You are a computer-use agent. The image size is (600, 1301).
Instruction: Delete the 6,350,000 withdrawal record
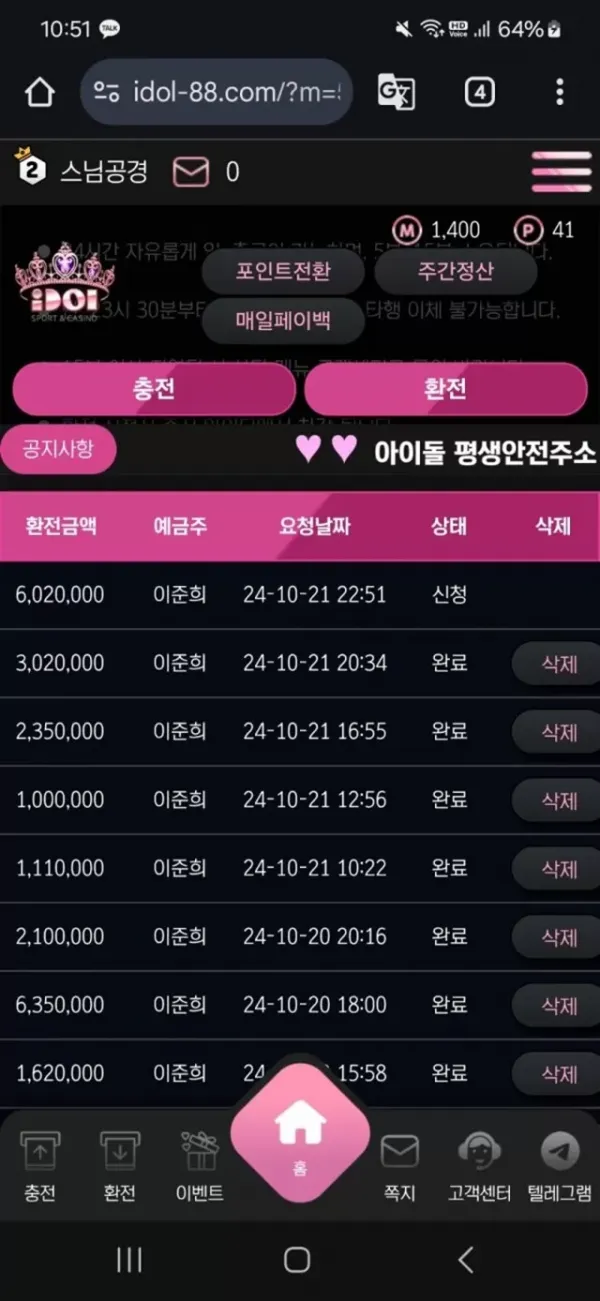[x=558, y=1005]
